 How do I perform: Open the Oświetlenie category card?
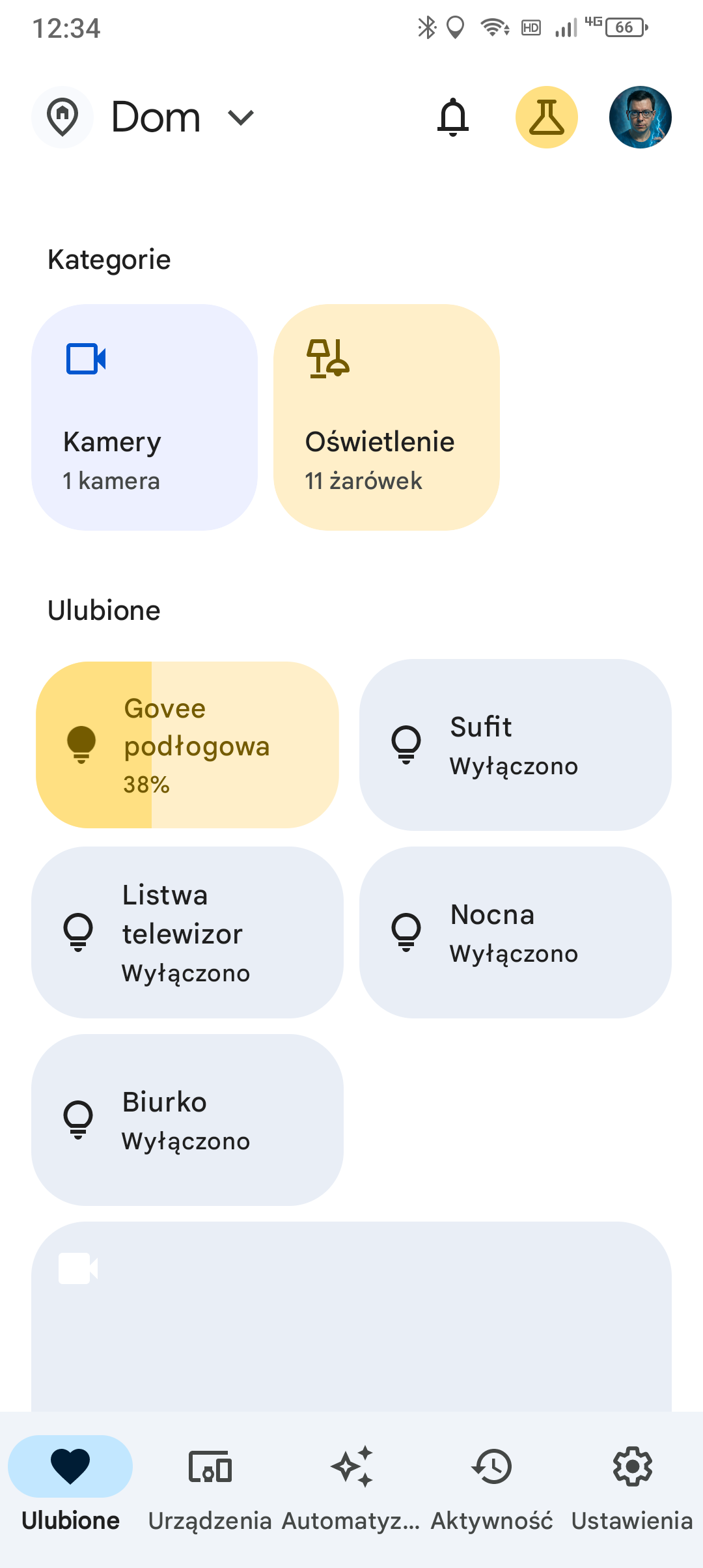click(x=387, y=417)
